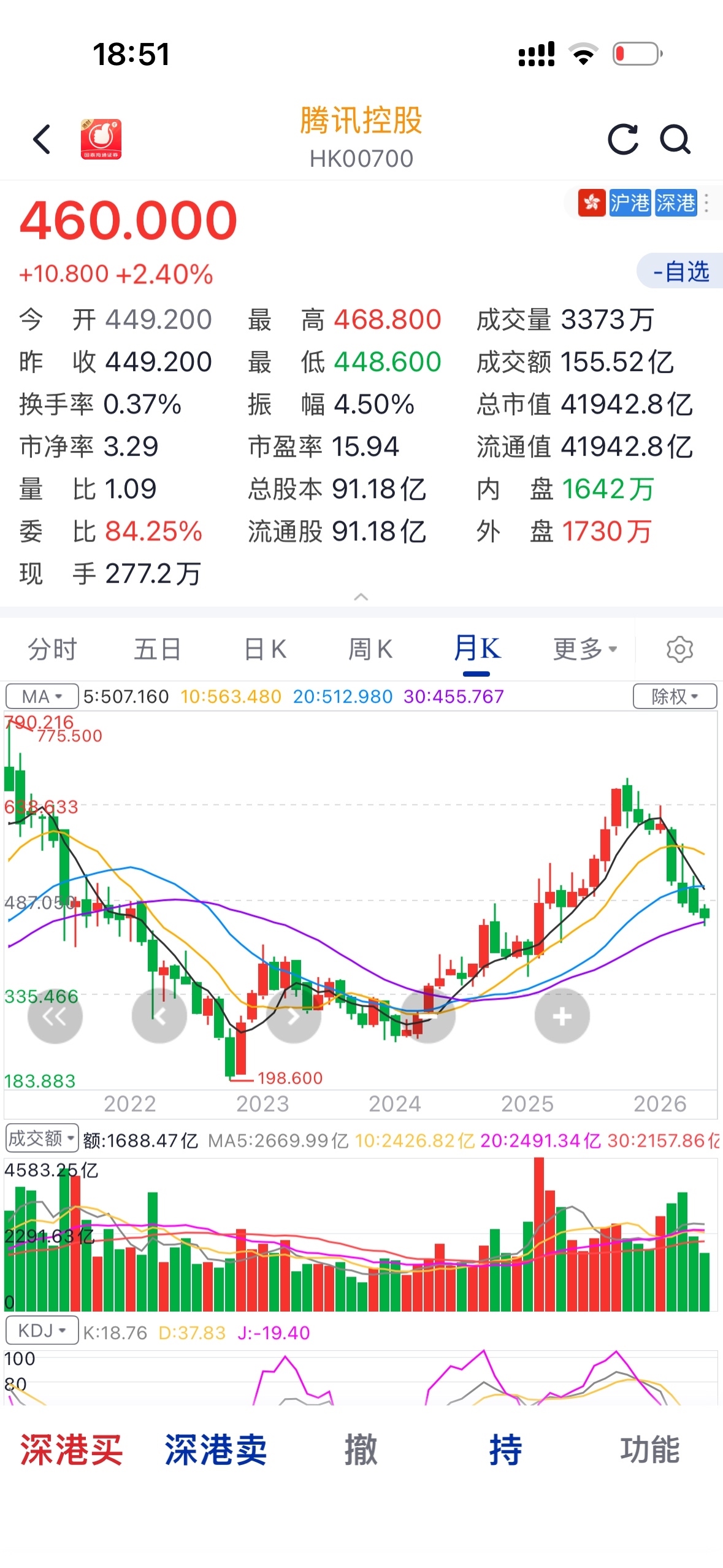
Task: Open the MA indicator dropdown
Action: [x=42, y=696]
